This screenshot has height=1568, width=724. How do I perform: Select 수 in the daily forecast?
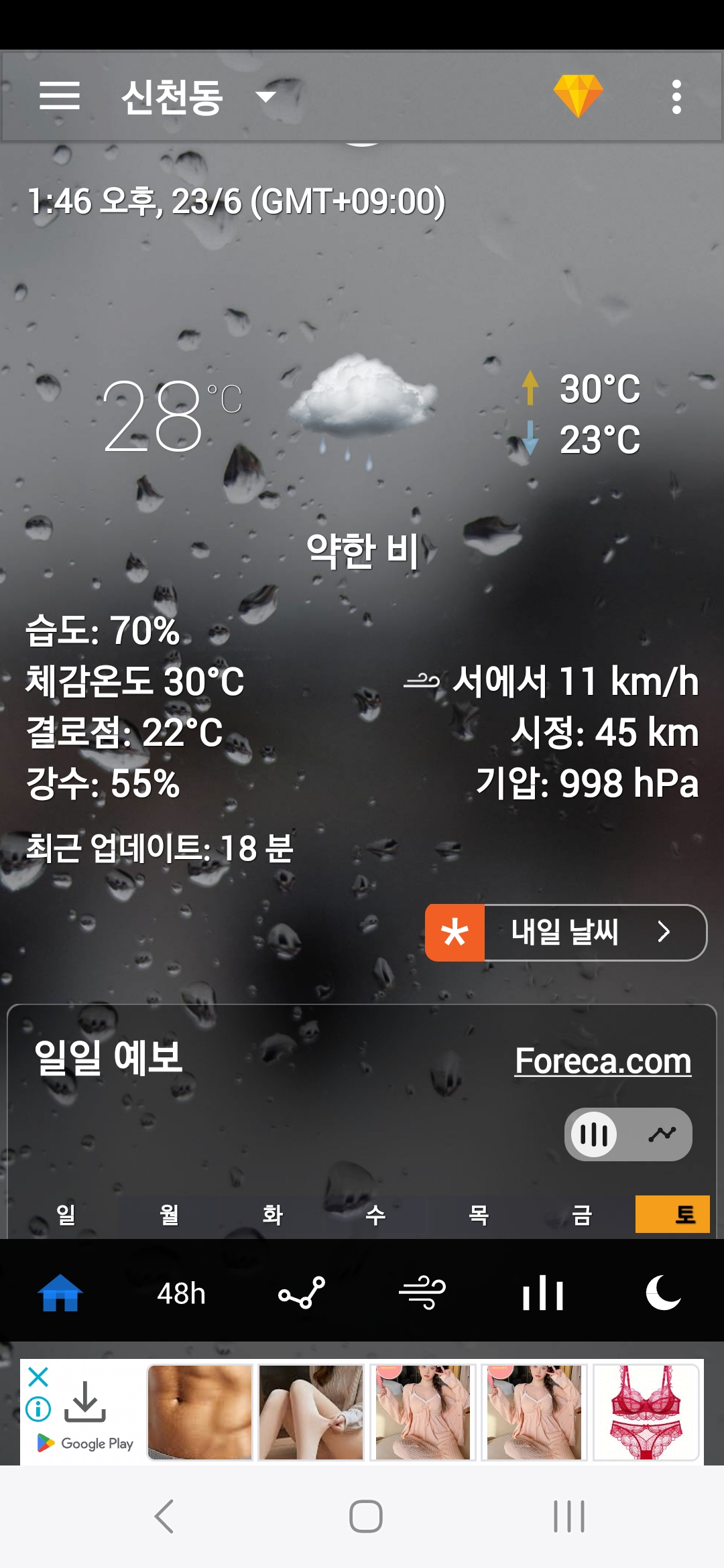point(375,1214)
